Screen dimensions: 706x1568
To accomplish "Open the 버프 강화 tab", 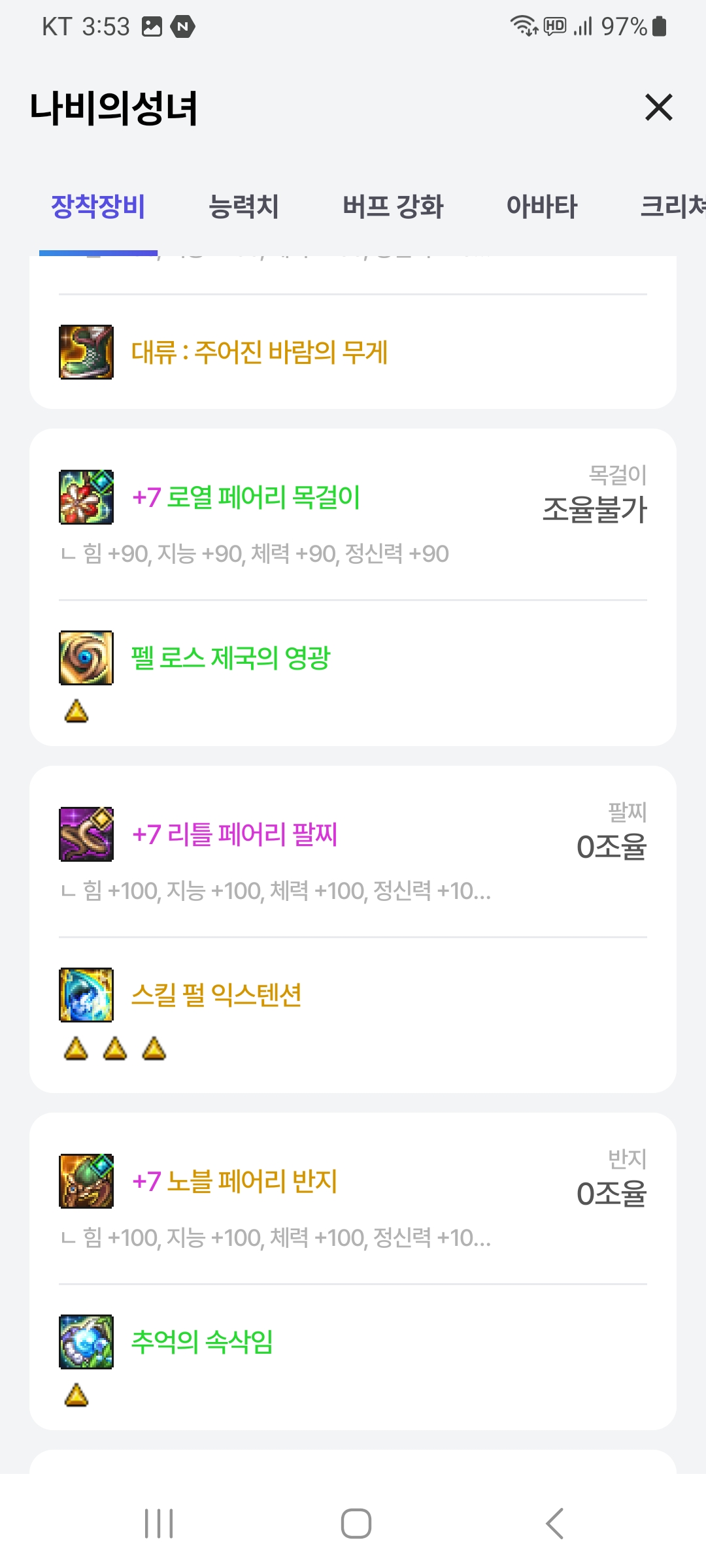I will point(393,206).
